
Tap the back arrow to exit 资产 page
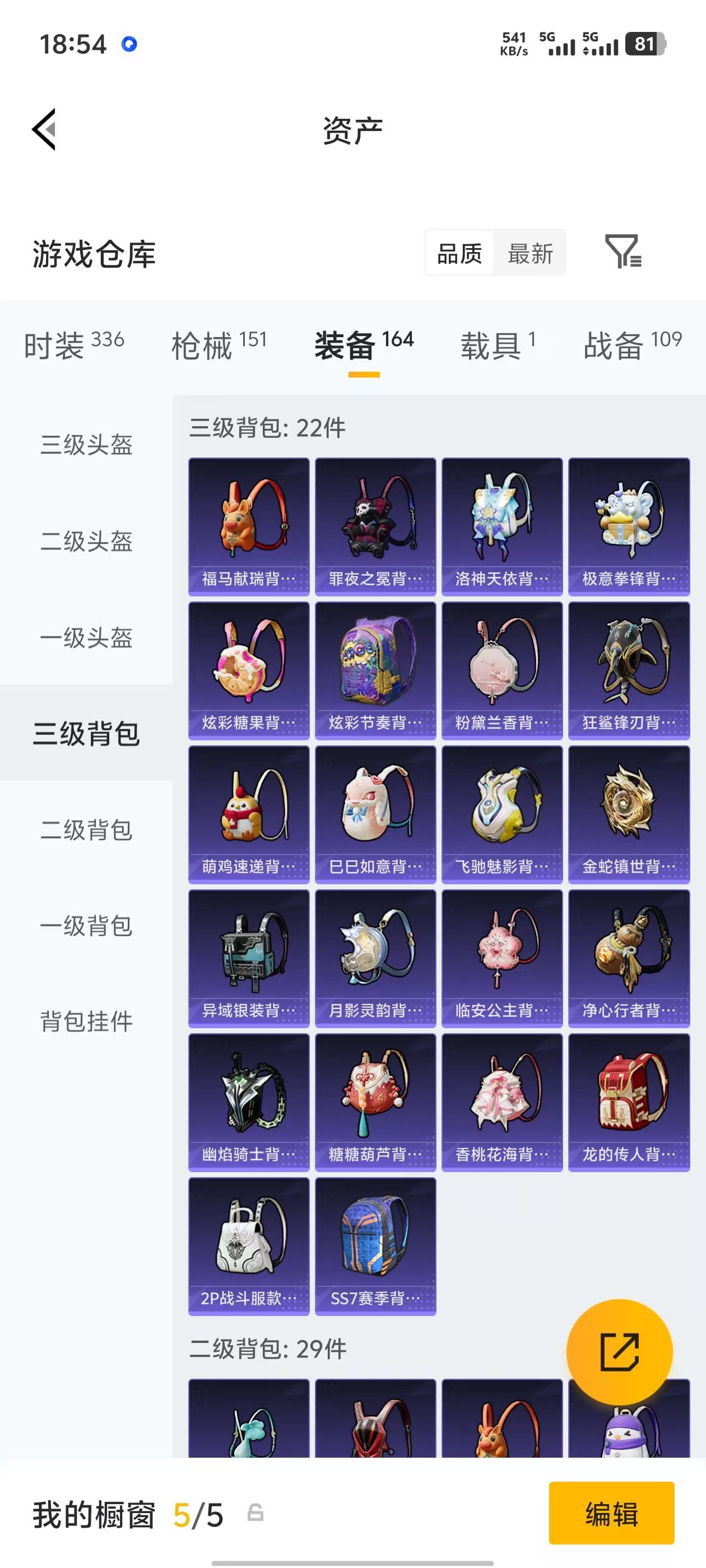coord(44,130)
